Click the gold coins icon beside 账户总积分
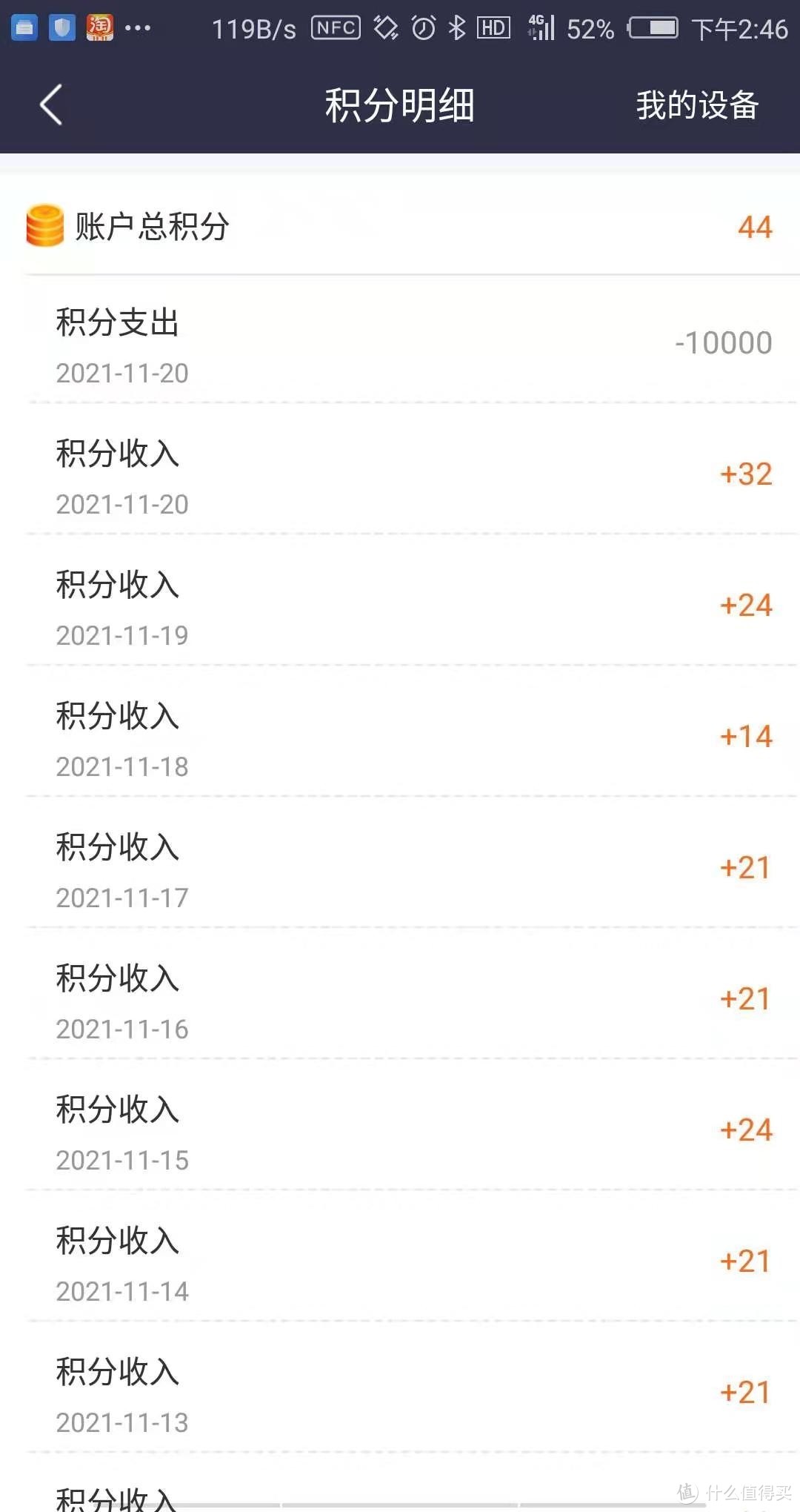The image size is (800, 1512). click(42, 227)
